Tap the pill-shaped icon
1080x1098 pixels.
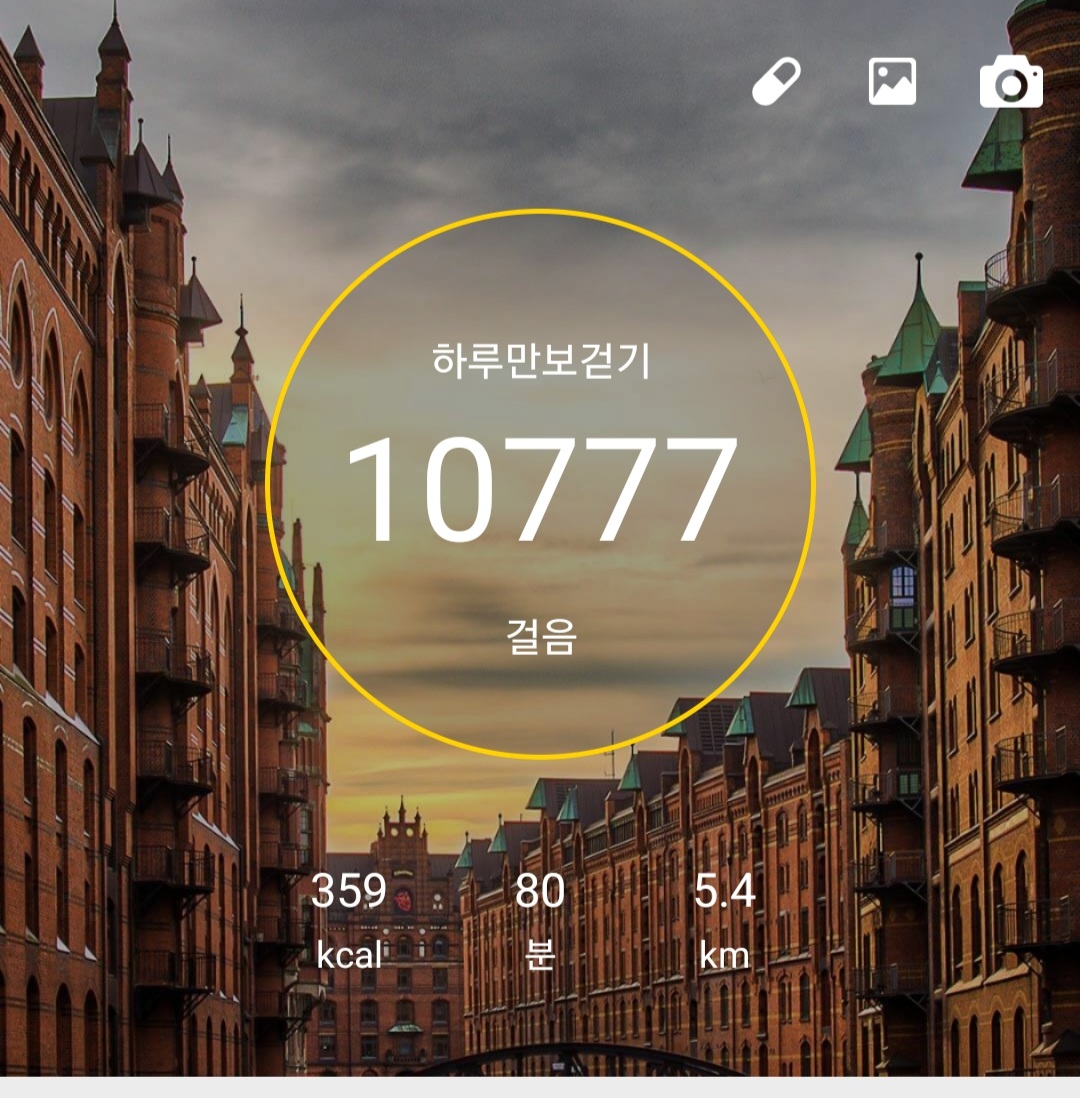click(777, 82)
